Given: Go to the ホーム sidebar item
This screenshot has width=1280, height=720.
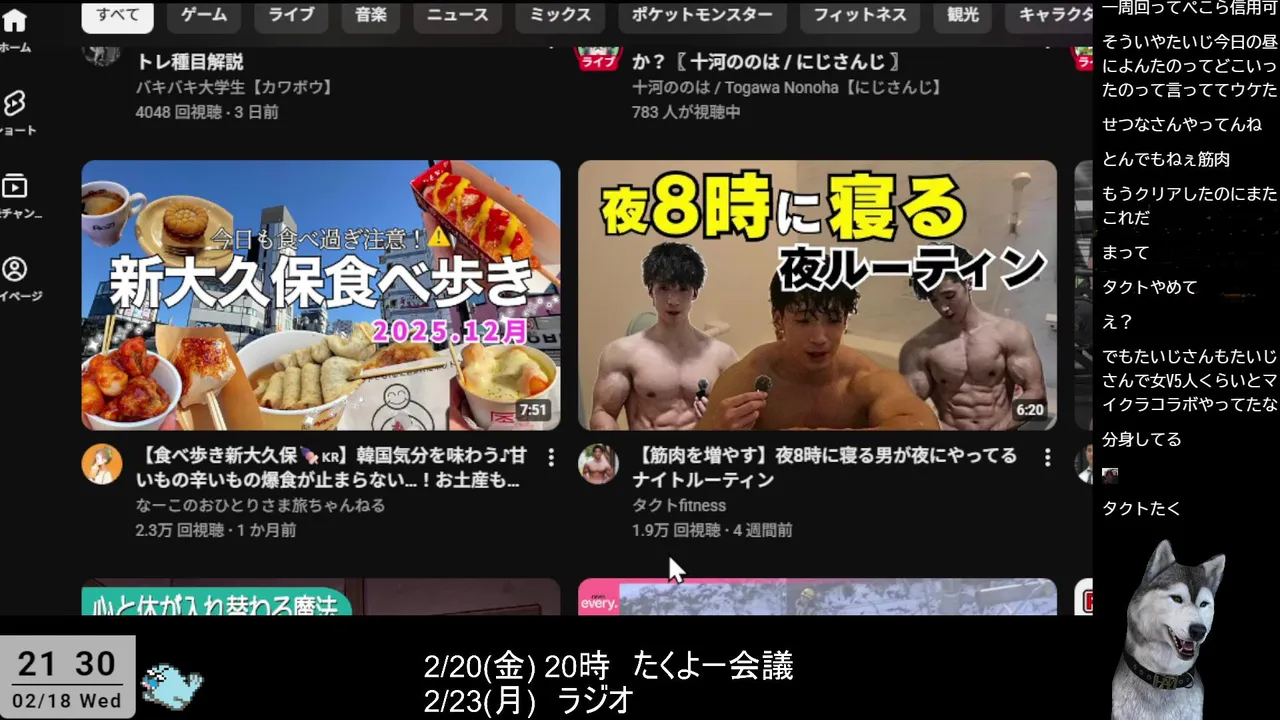Looking at the screenshot, I should [x=15, y=30].
